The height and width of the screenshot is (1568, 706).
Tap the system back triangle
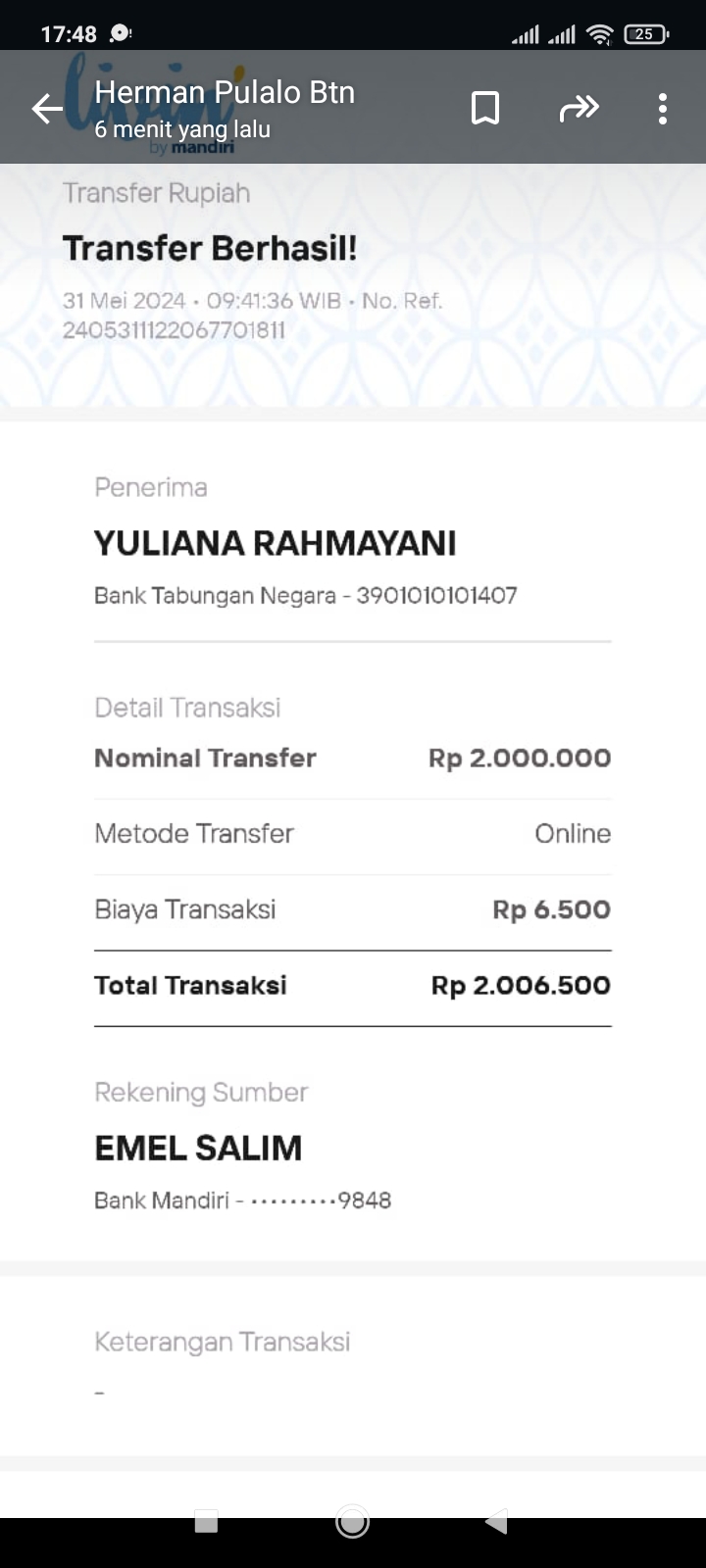click(x=497, y=1521)
